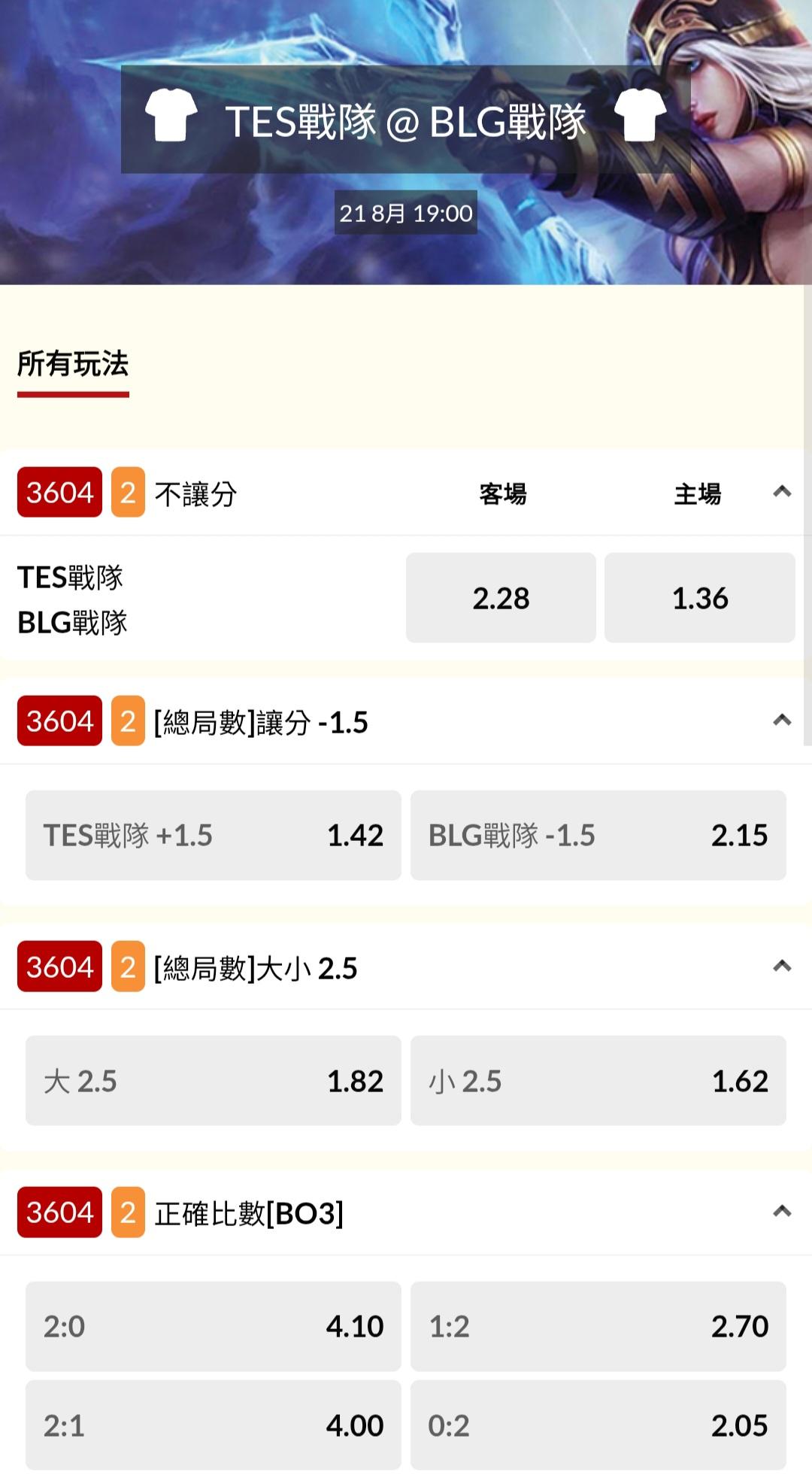Select correct score 2:0 at 4.10

point(214,1326)
